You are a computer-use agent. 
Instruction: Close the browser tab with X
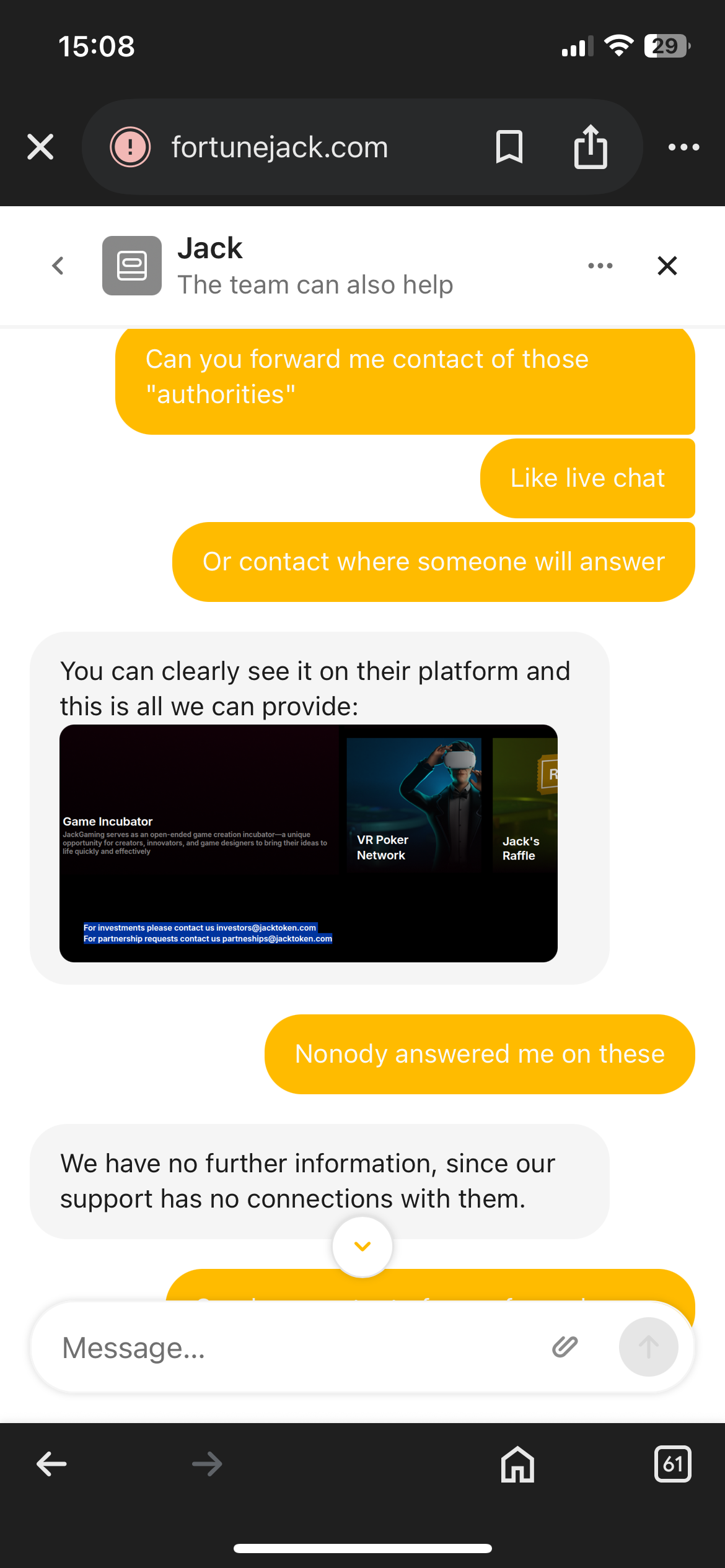40,147
